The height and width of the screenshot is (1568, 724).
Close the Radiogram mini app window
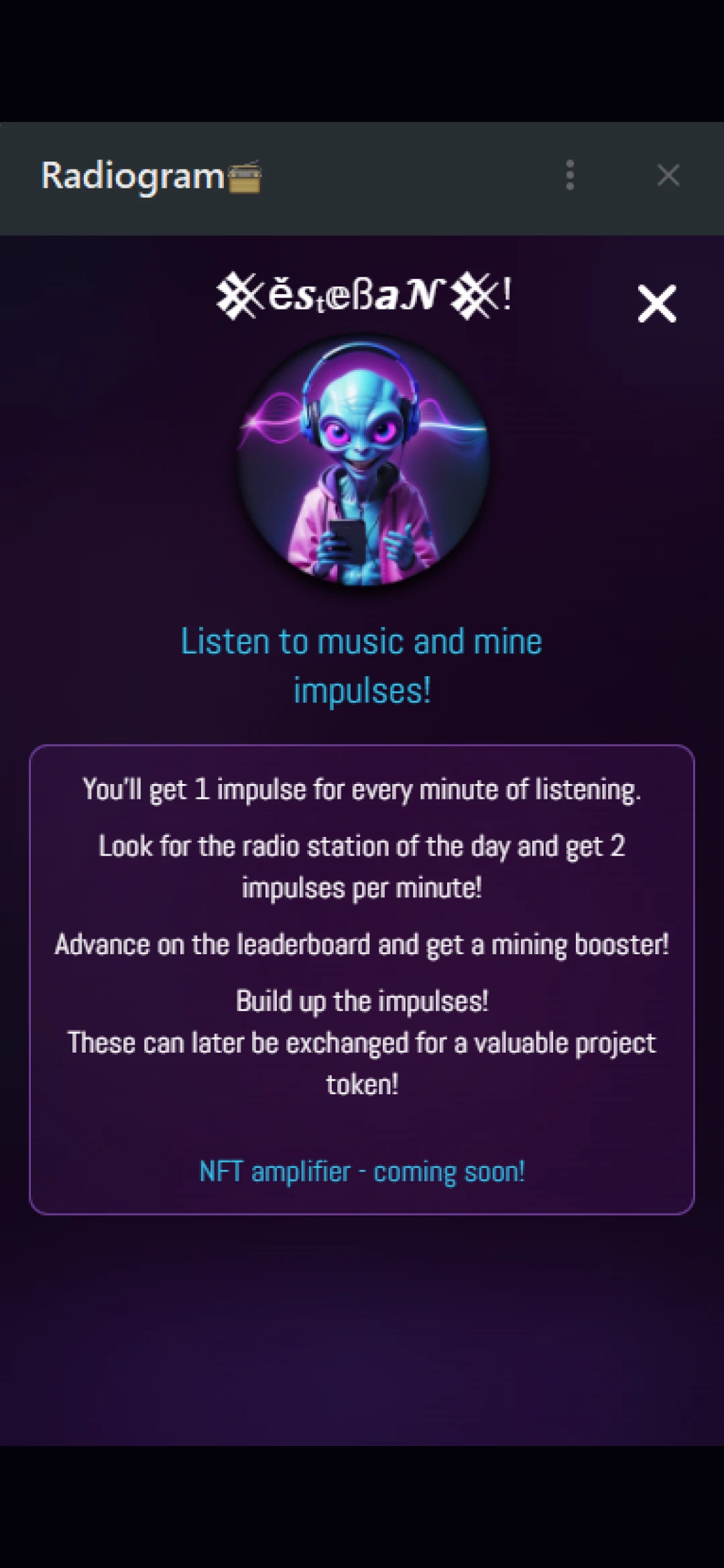[668, 176]
